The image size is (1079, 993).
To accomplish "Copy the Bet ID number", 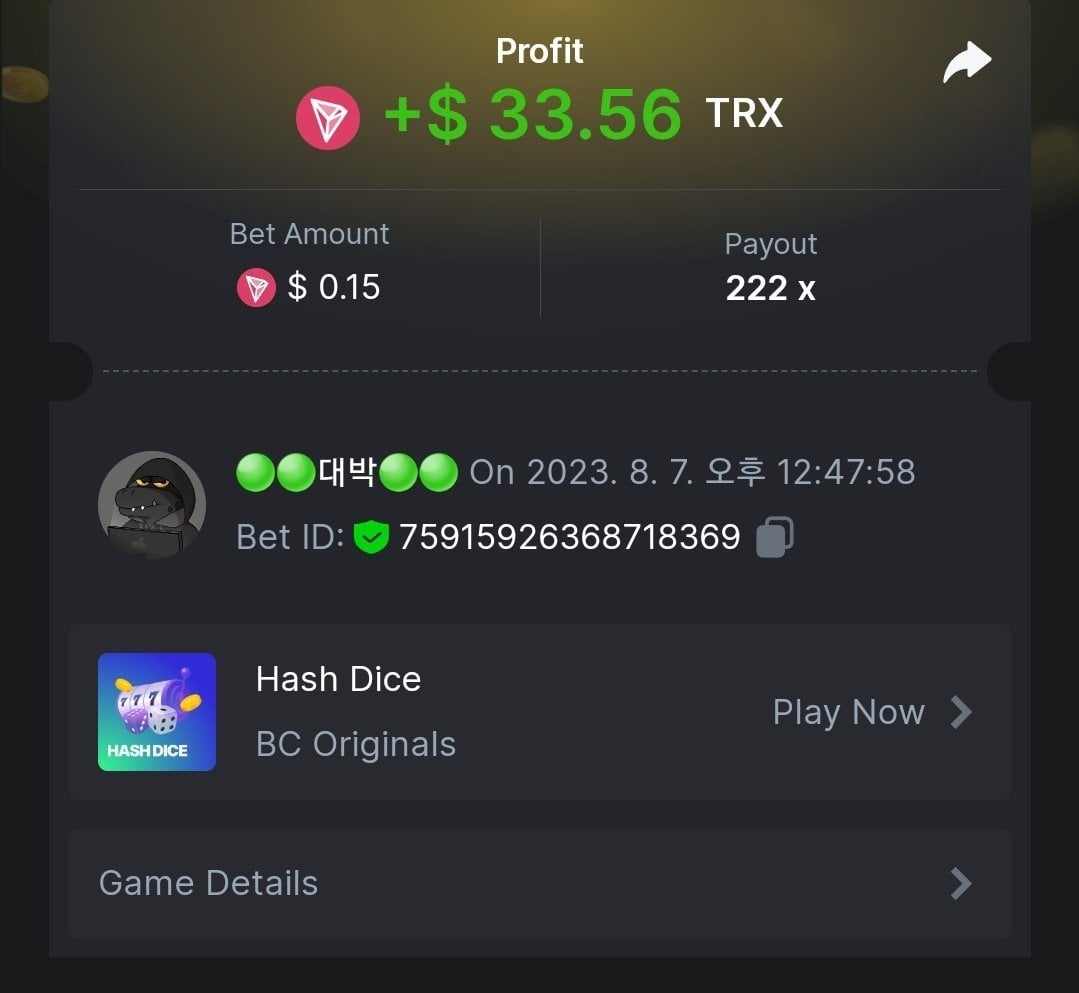I will coord(775,537).
